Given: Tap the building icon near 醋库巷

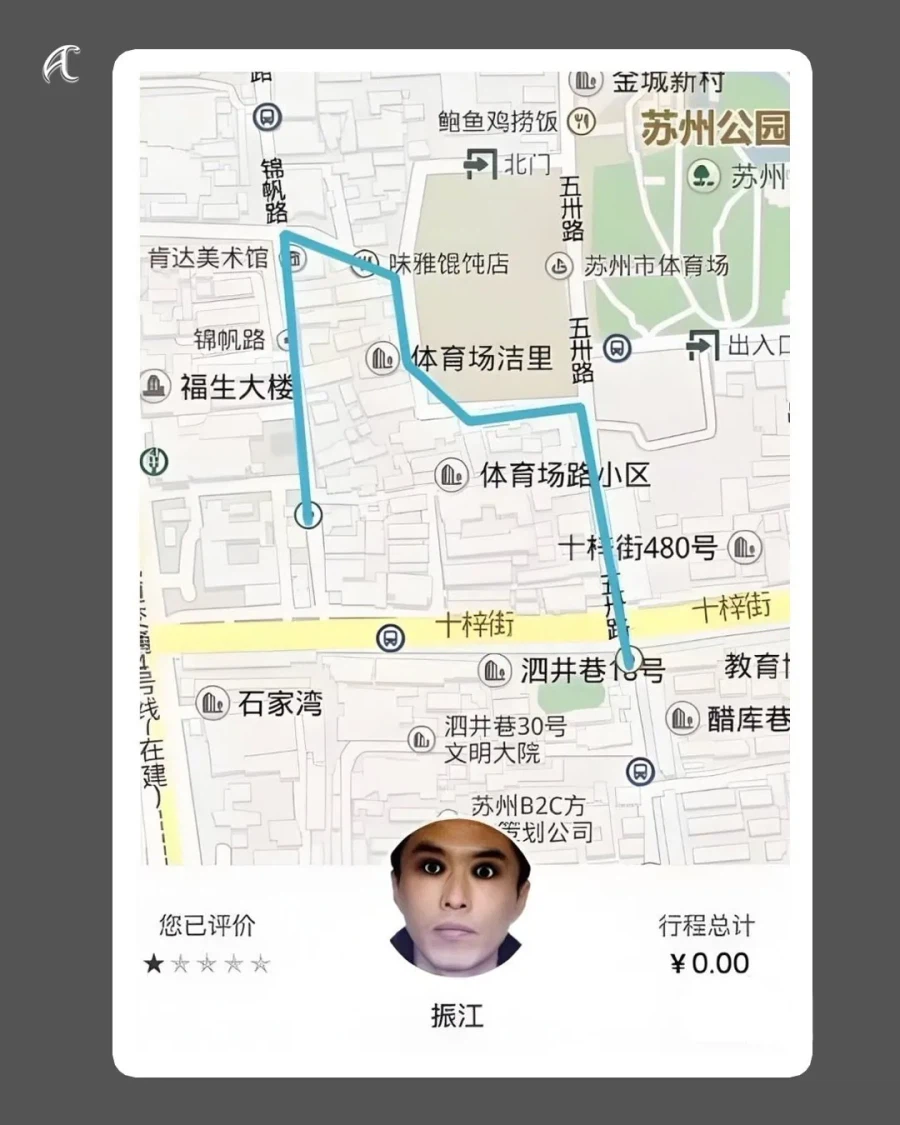Looking at the screenshot, I should [x=683, y=719].
